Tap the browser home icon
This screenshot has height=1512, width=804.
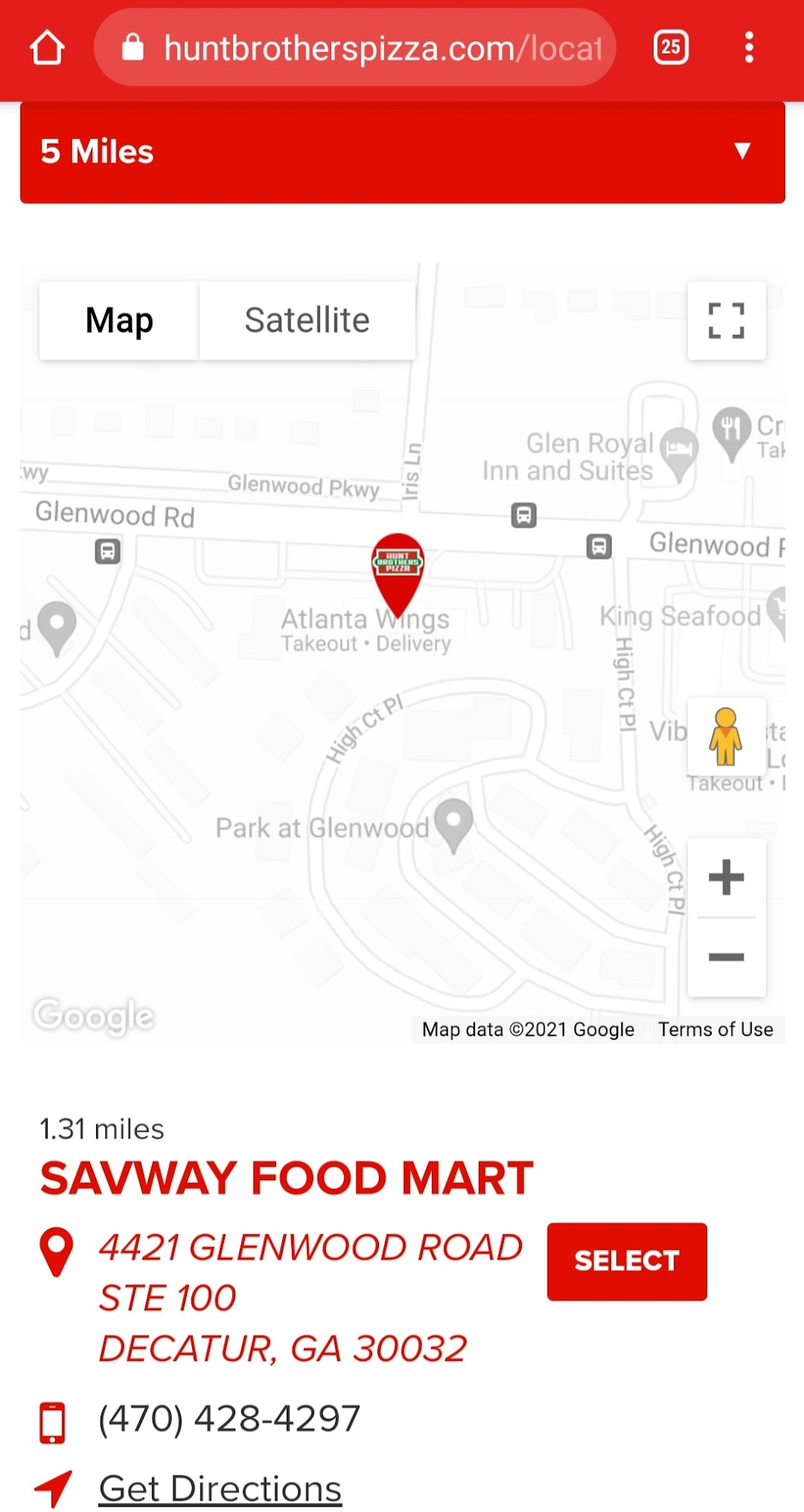click(48, 48)
